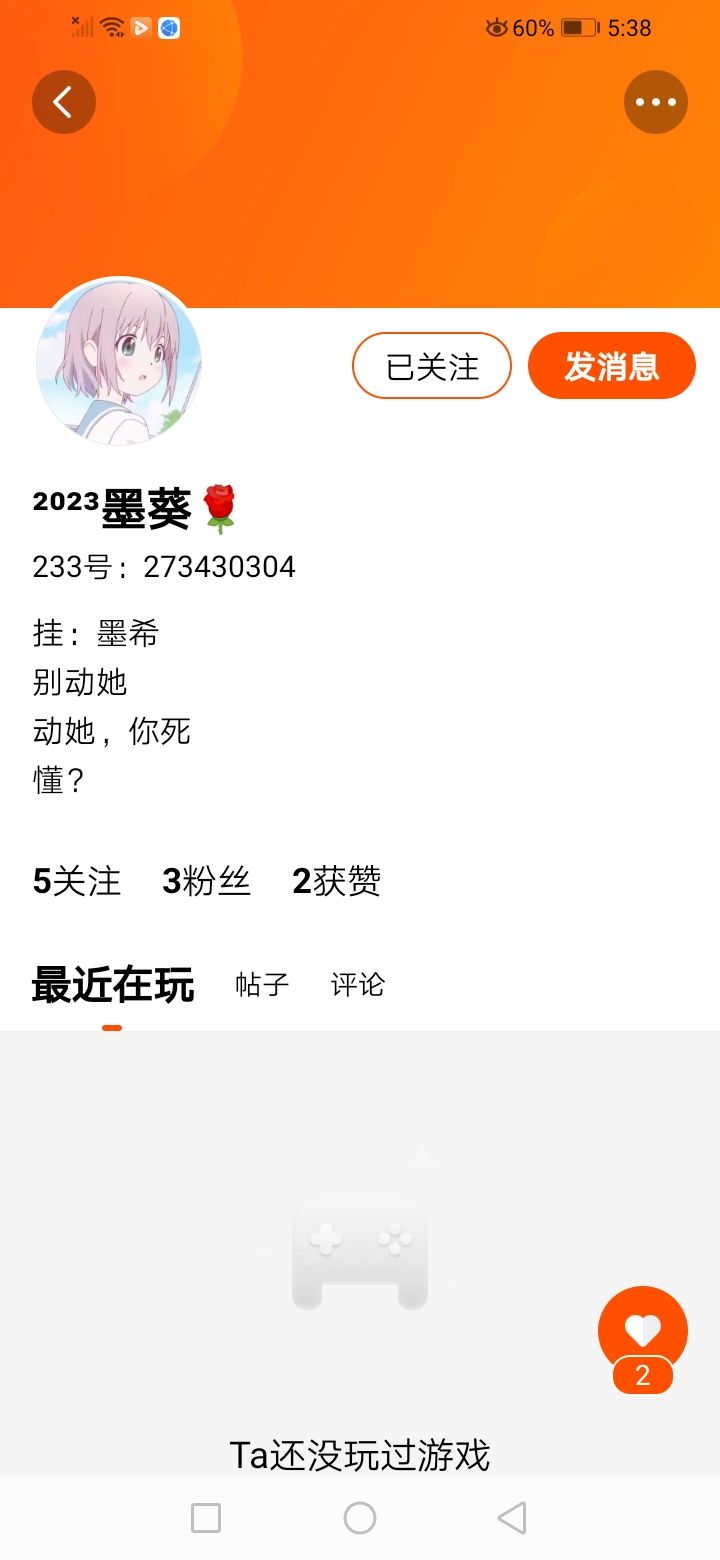Open the profile avatar picture
The height and width of the screenshot is (1560, 720).
pos(119,362)
